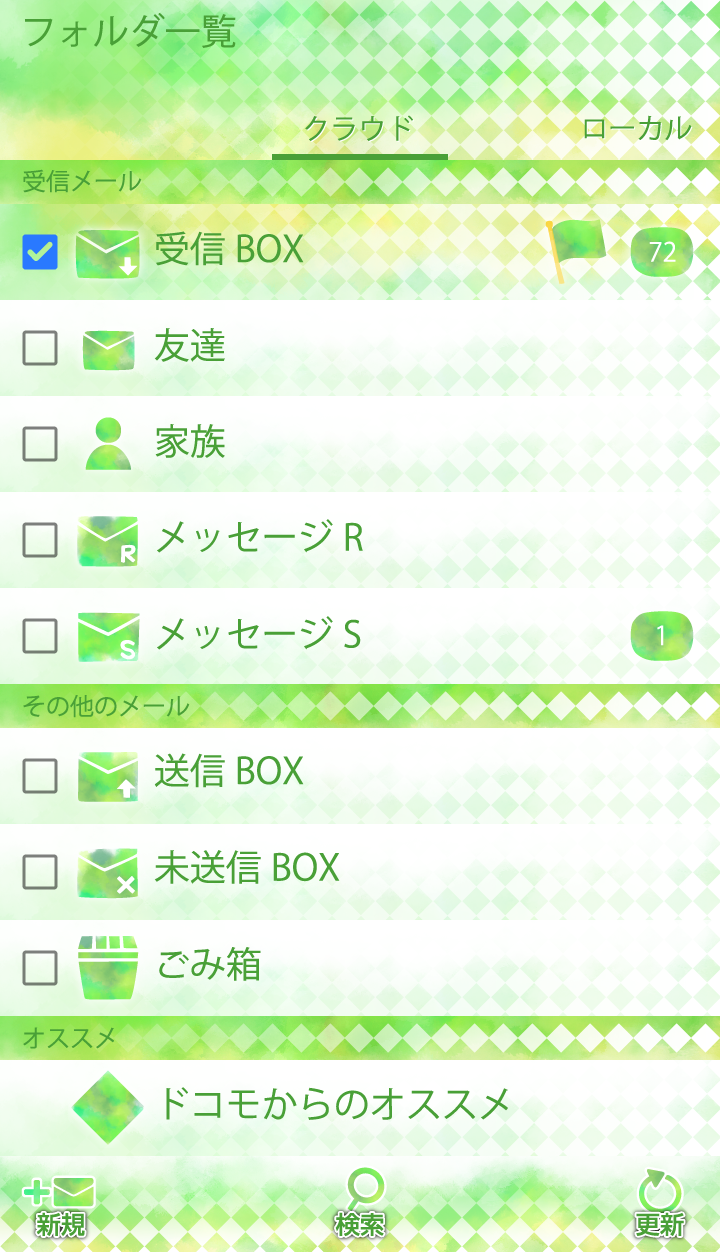Refresh folders with 更新
This screenshot has height=1252, width=720.
(x=660, y=1207)
